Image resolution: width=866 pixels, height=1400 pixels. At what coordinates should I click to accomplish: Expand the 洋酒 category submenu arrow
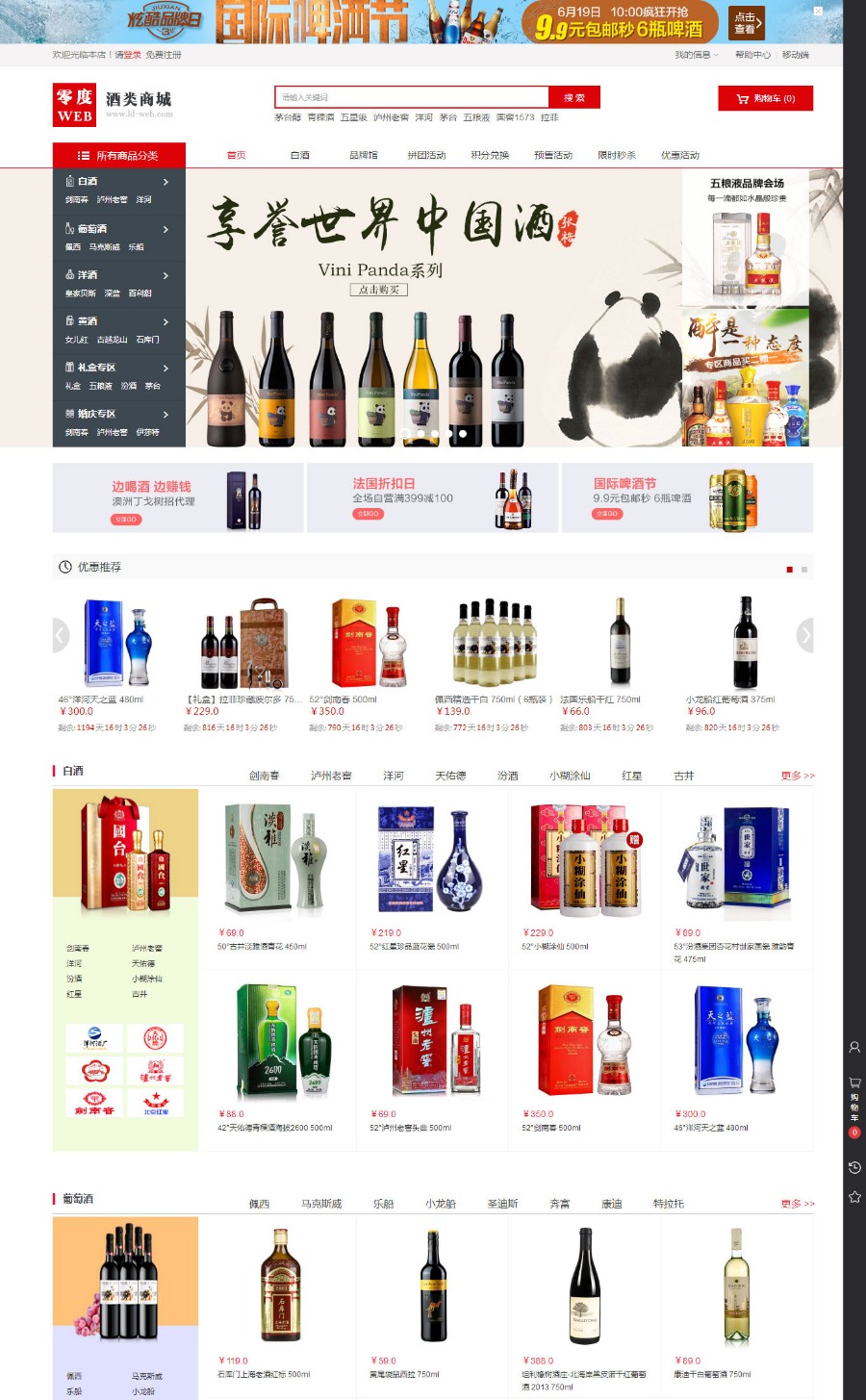point(166,275)
